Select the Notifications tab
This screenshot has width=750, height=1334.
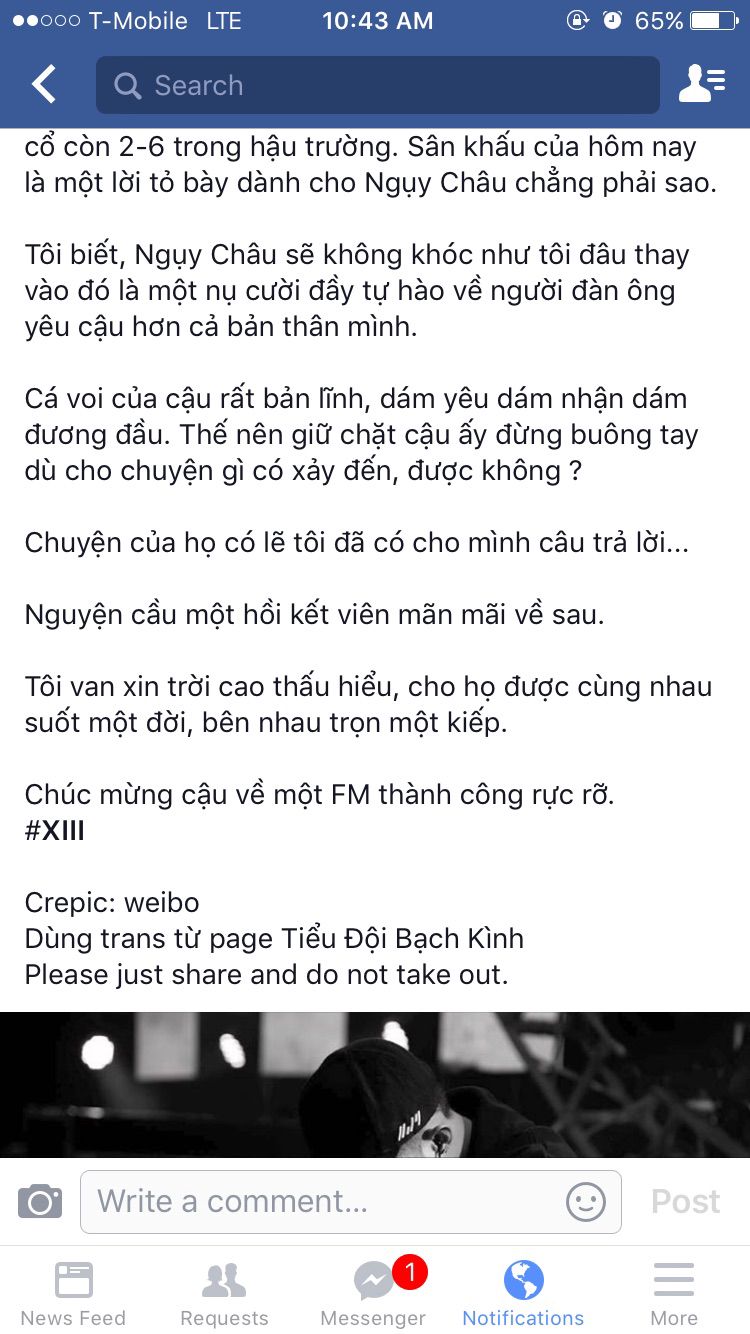tap(523, 1291)
